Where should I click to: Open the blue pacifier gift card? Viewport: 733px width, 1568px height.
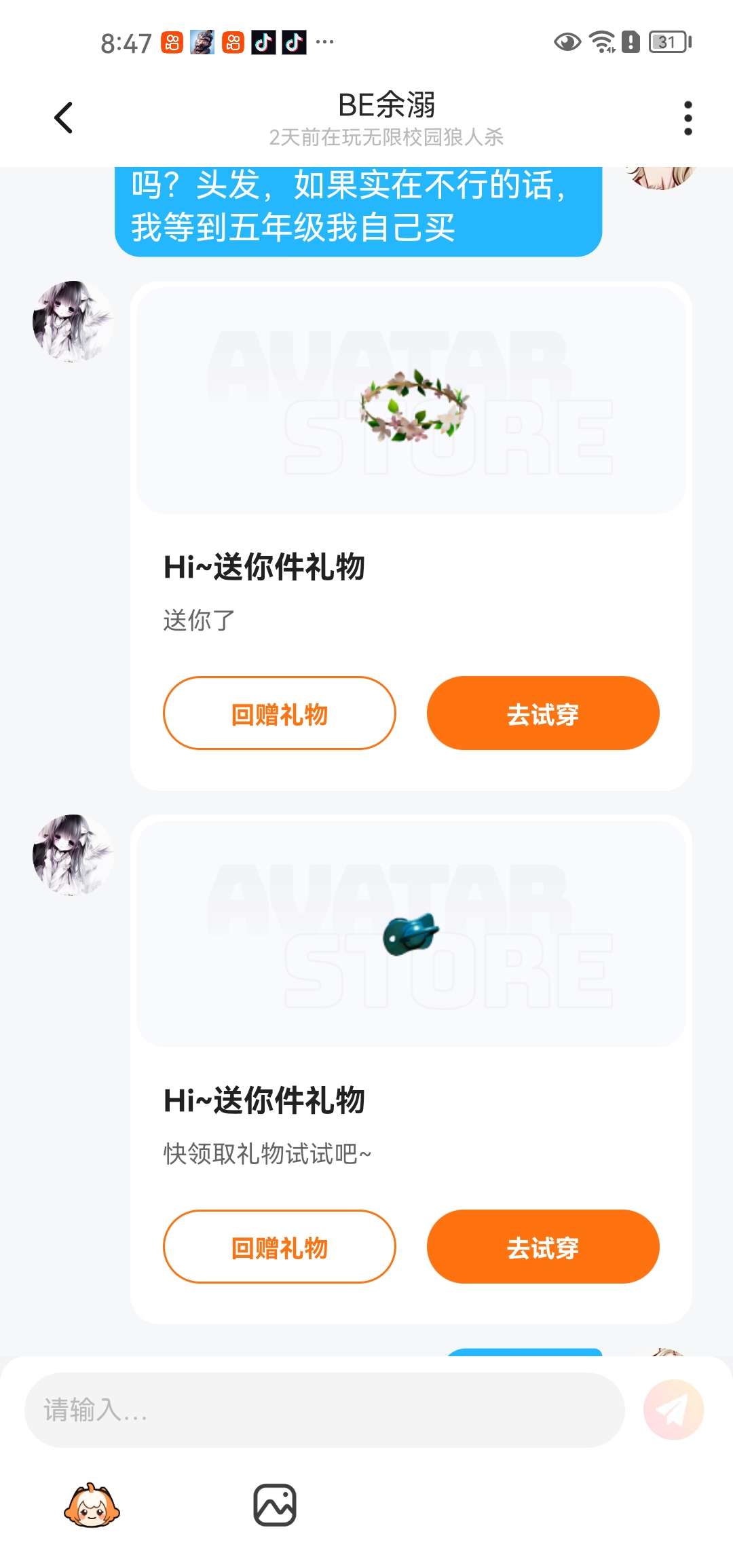pos(411,934)
